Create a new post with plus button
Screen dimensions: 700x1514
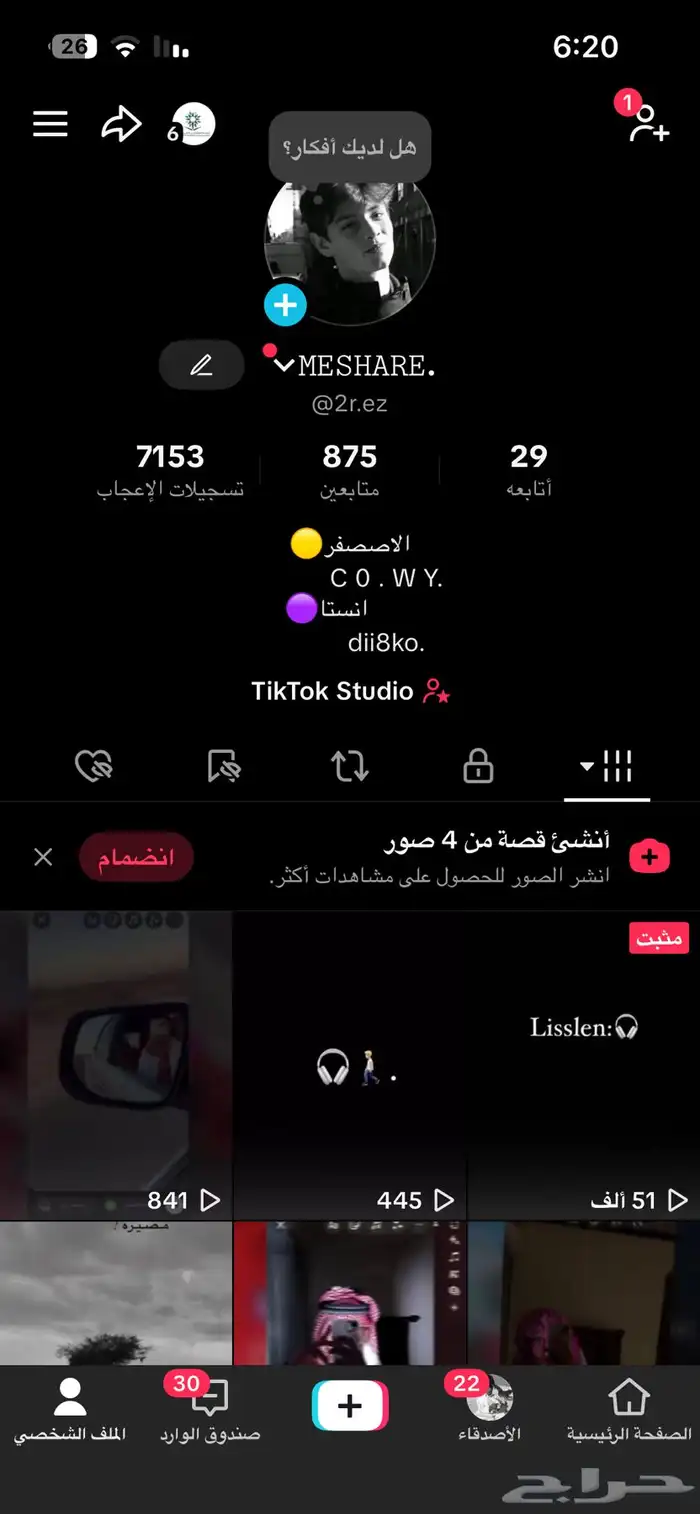tap(350, 1406)
